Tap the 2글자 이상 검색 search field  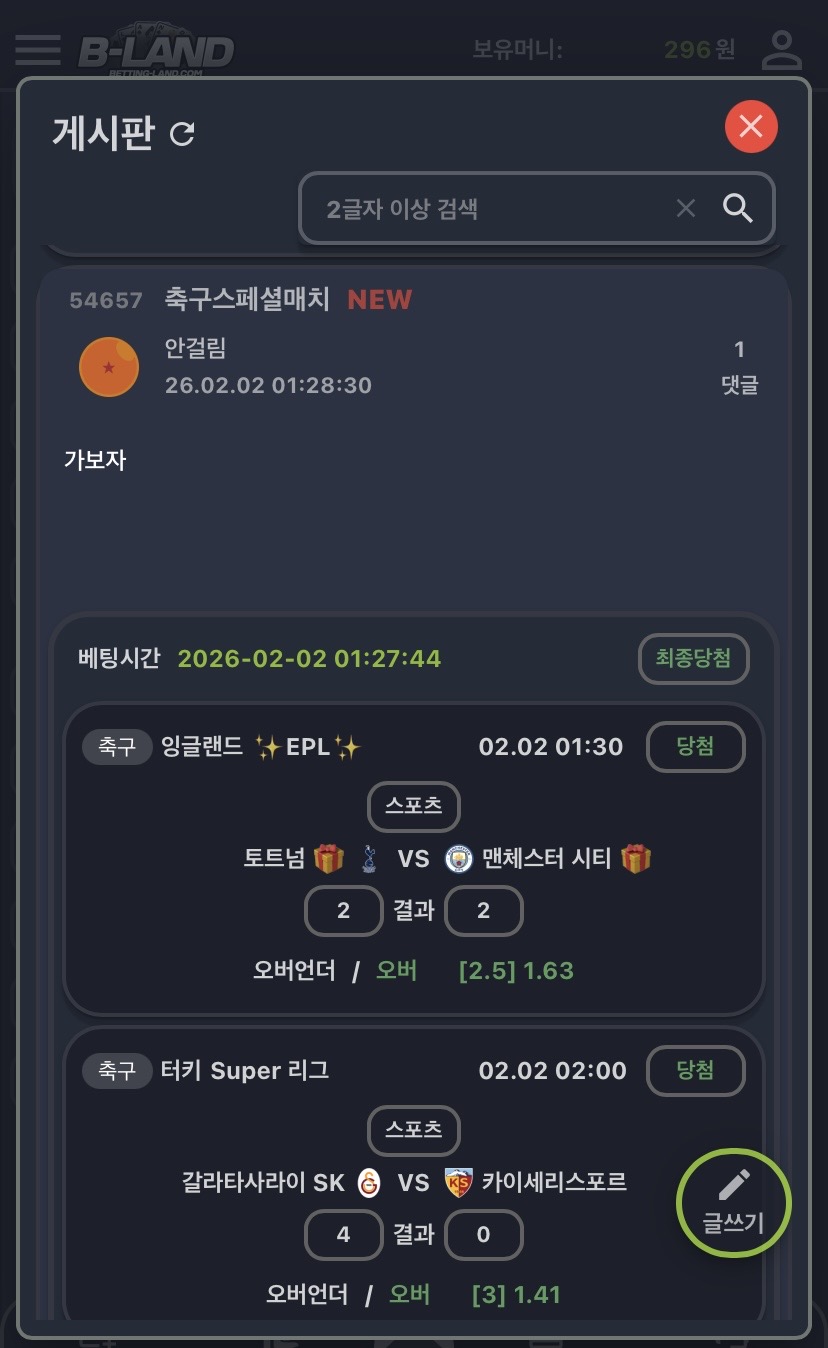click(490, 208)
